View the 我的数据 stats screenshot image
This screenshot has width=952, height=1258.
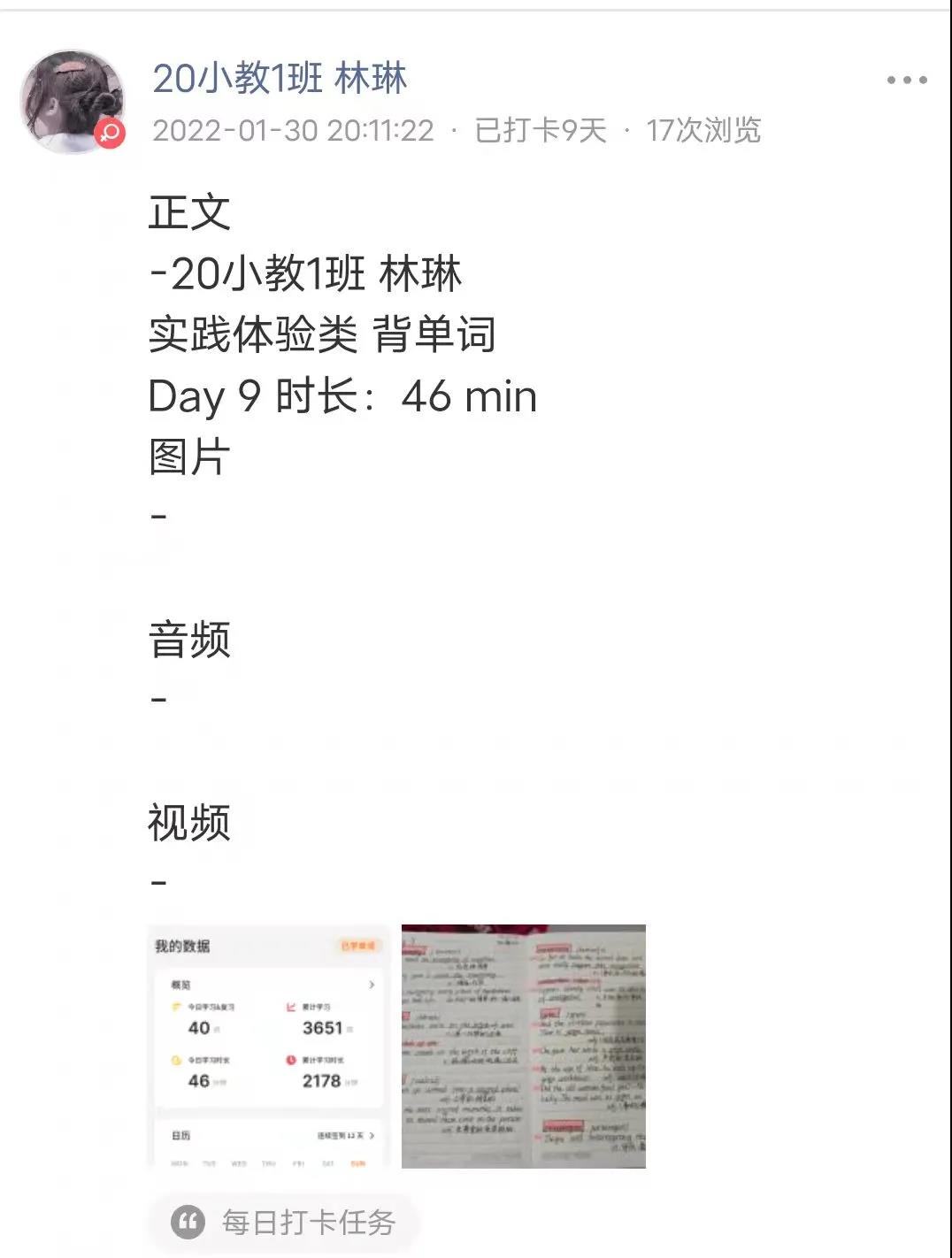pyautogui.click(x=269, y=1046)
